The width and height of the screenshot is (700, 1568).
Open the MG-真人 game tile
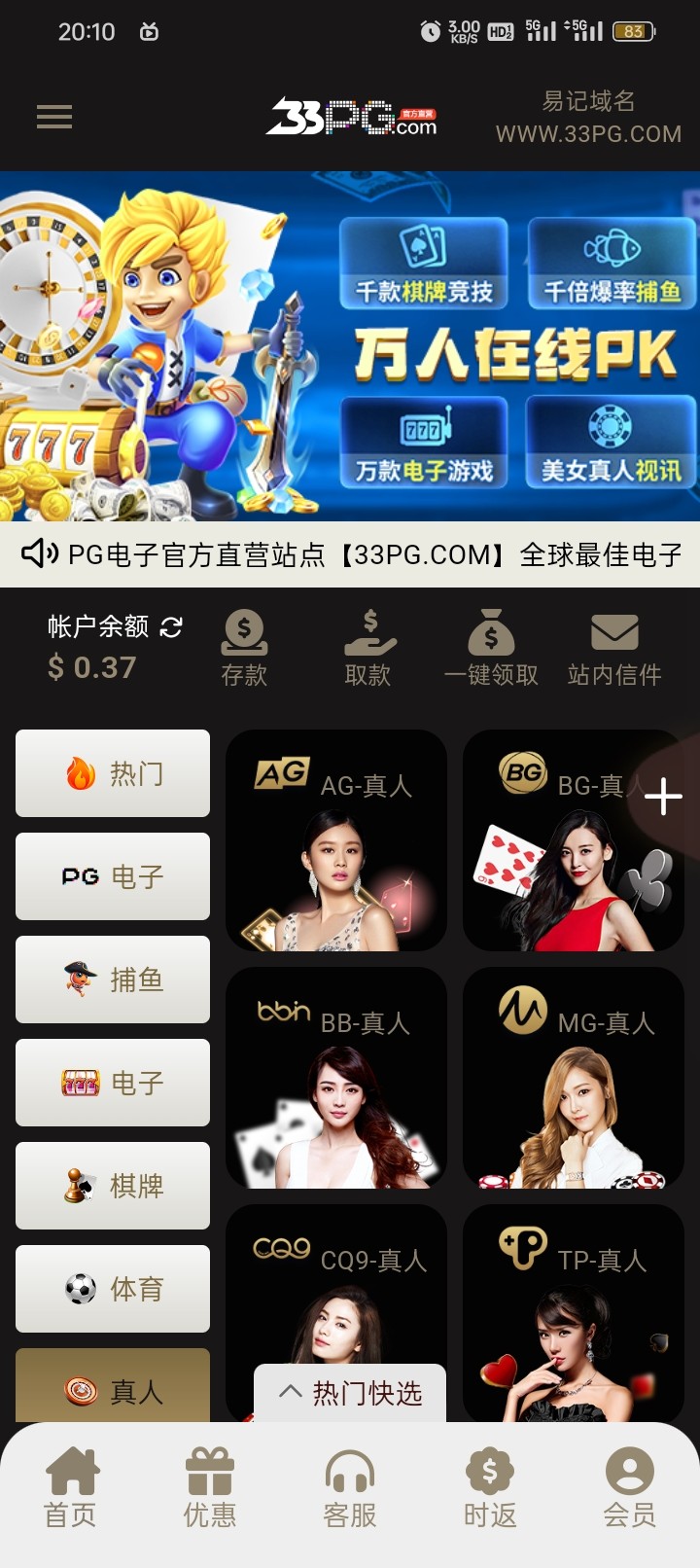pos(574,1079)
